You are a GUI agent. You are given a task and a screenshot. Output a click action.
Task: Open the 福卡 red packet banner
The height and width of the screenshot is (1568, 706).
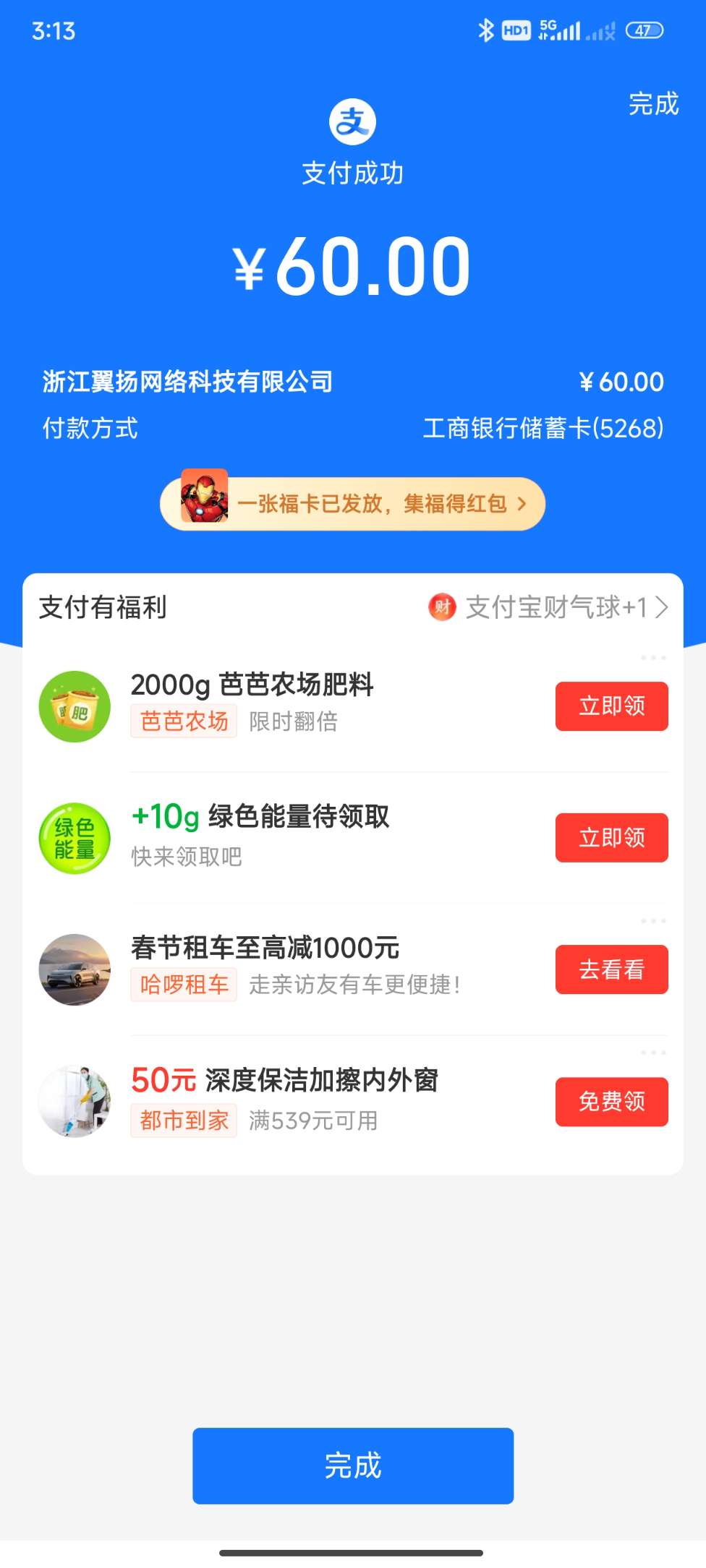352,504
